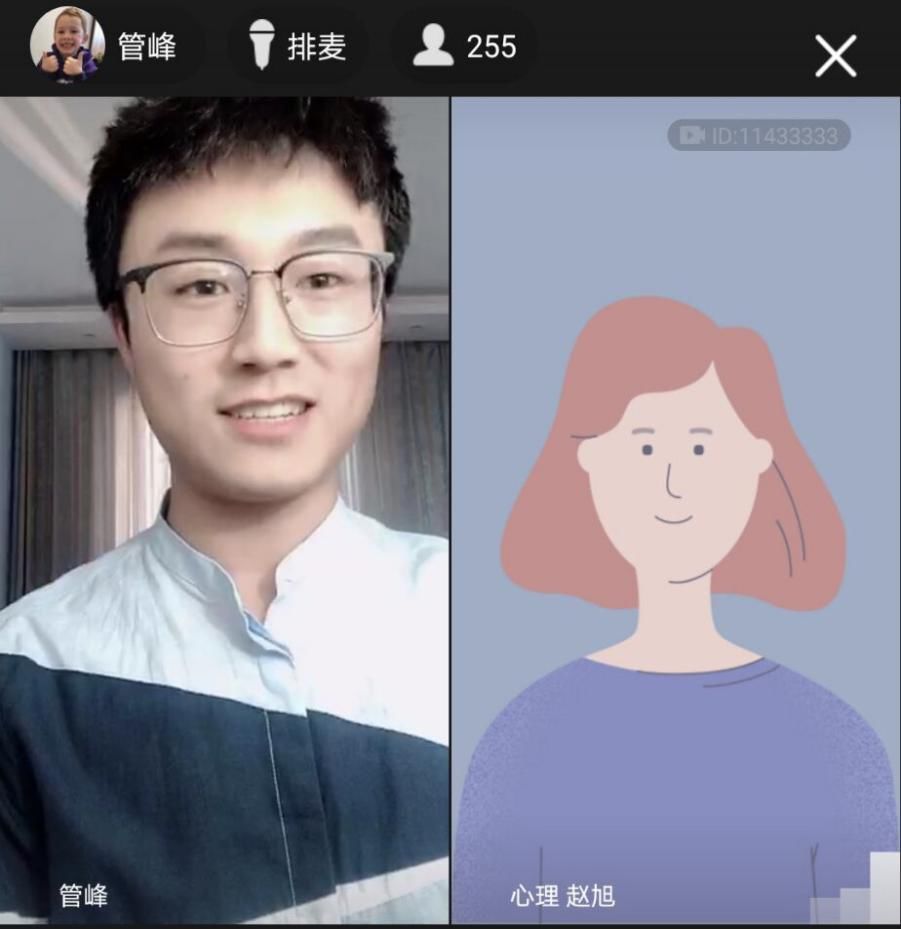View the 255 audience members list
Viewport: 901px width, 929px height.
coord(464,46)
